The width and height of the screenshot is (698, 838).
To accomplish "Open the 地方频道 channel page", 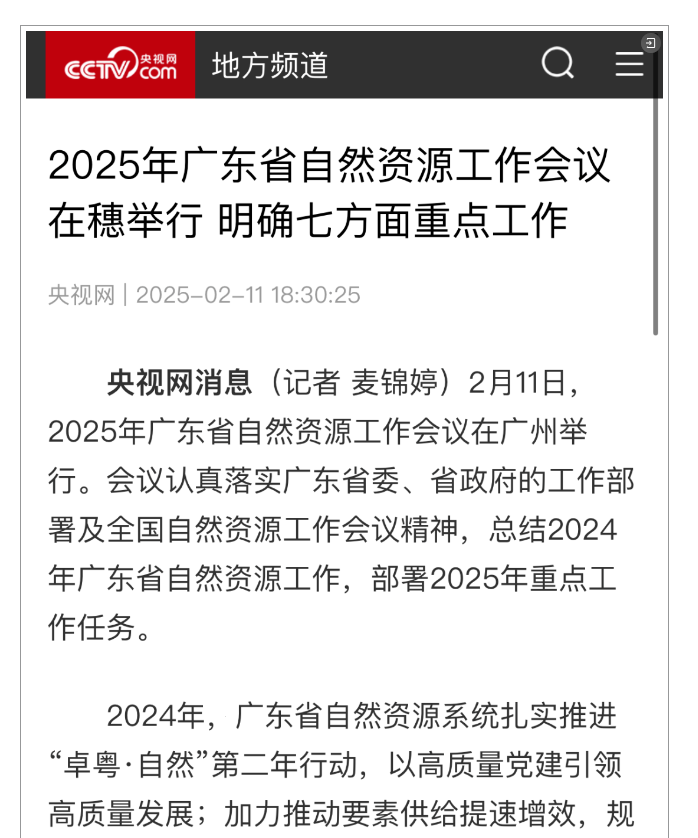I will (270, 65).
